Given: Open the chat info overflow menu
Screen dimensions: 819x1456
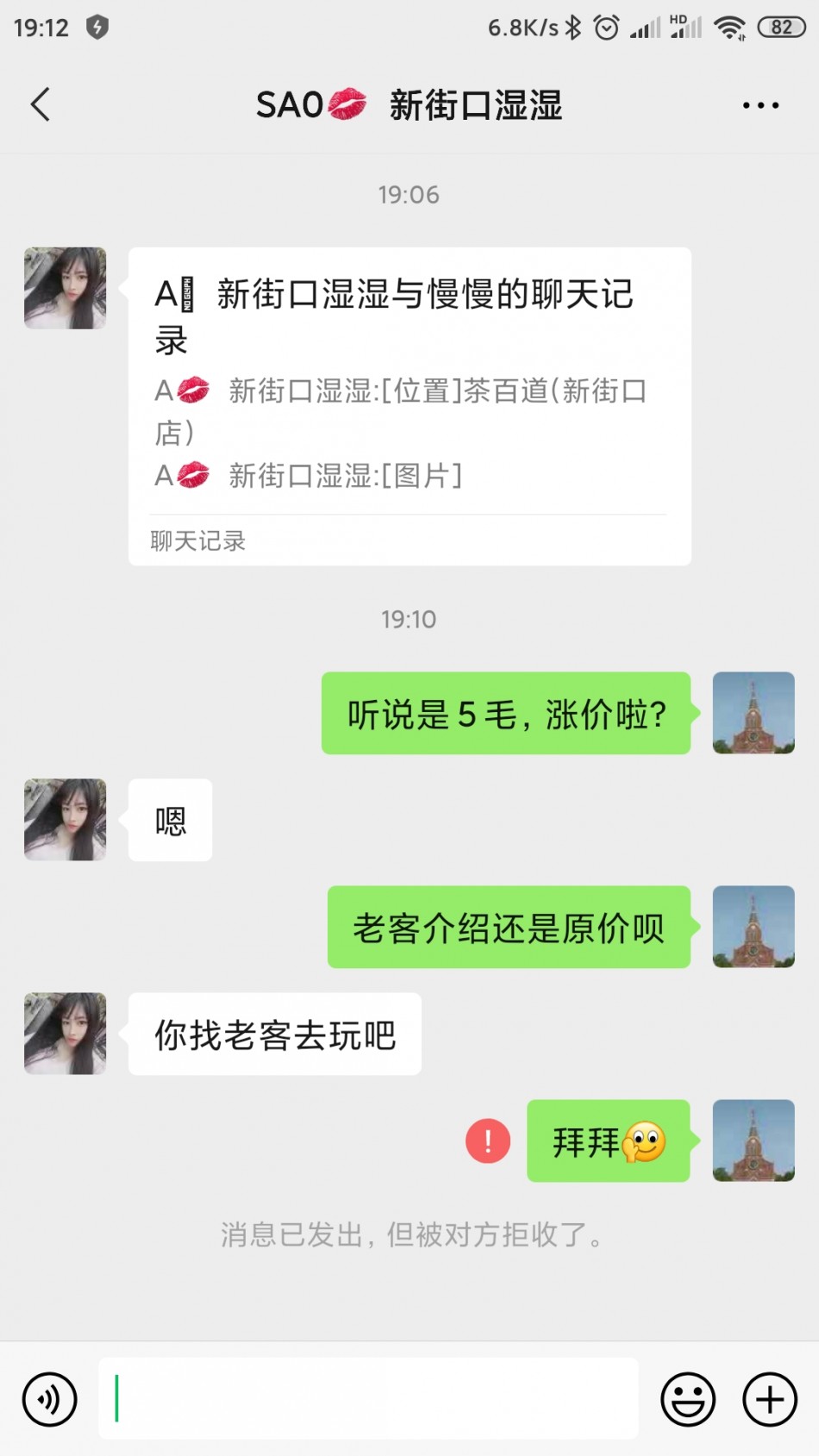Looking at the screenshot, I should click(x=760, y=105).
